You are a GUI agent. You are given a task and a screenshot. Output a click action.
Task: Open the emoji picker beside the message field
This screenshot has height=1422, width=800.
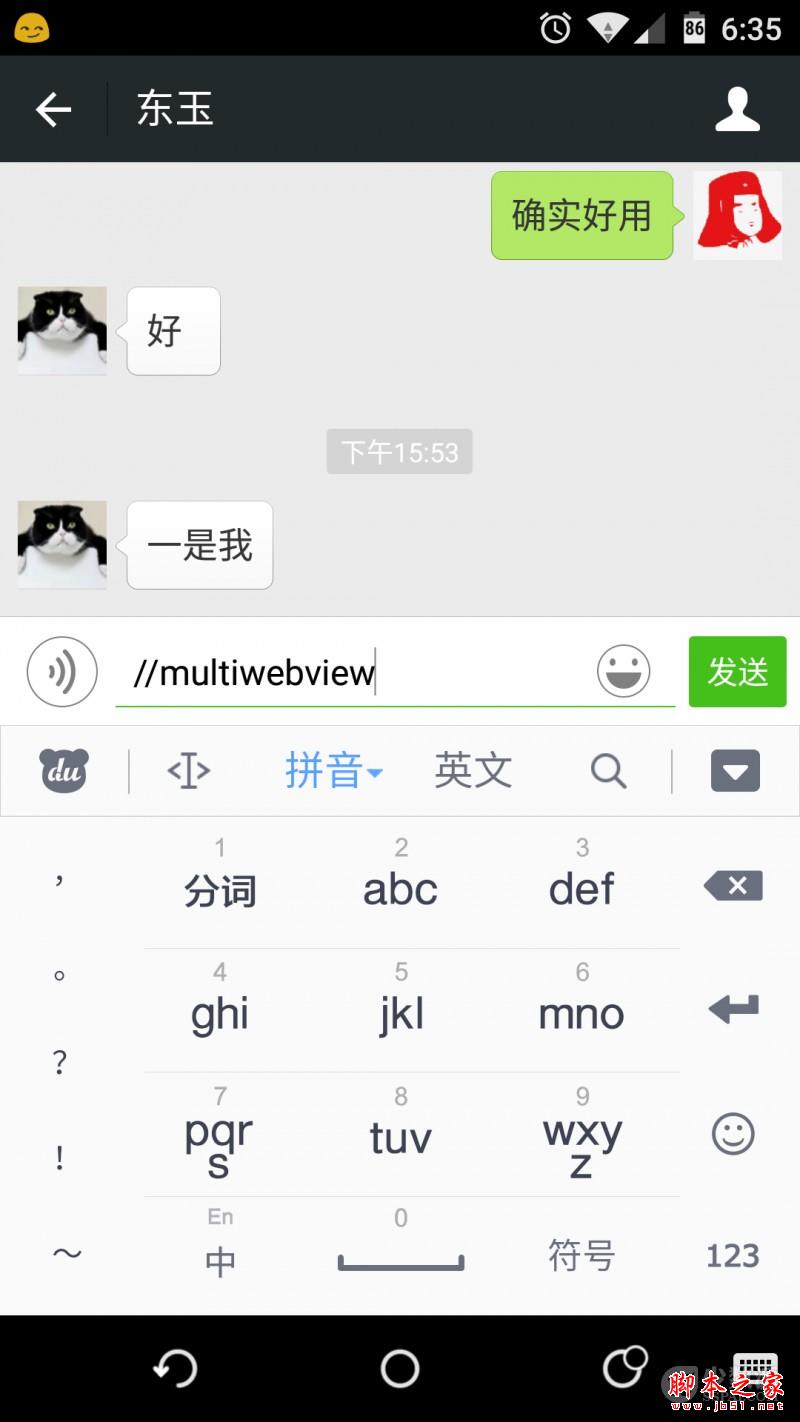[x=624, y=671]
